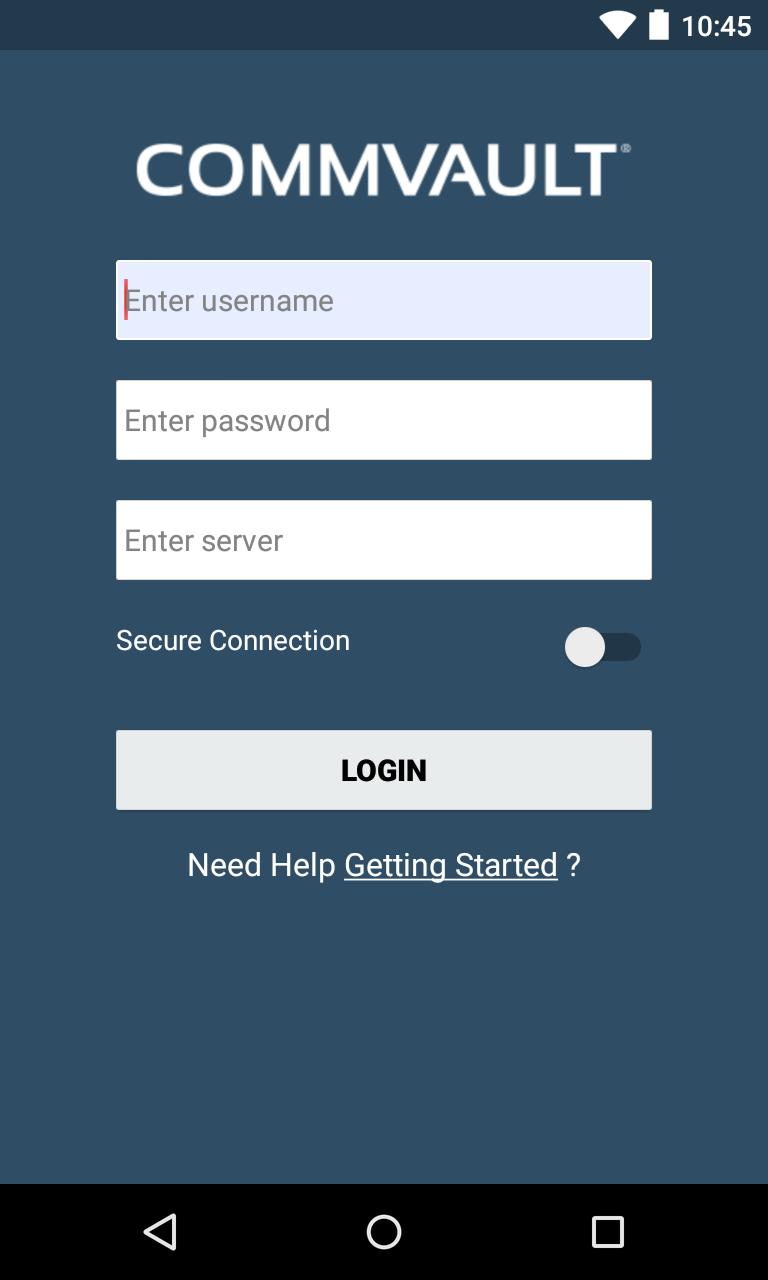Tap the Secure Connection label
The width and height of the screenshot is (768, 1280).
pyautogui.click(x=232, y=640)
